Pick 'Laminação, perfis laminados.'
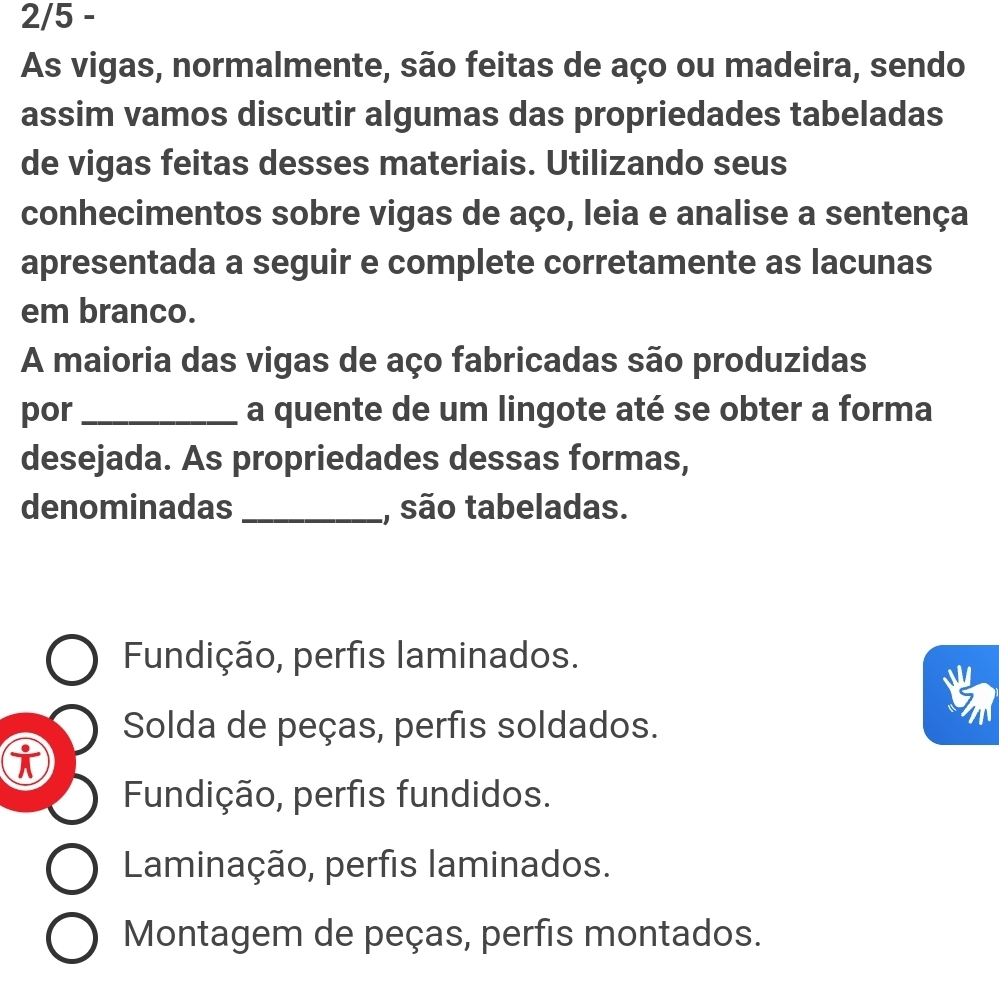The height and width of the screenshot is (995, 999). point(72,867)
